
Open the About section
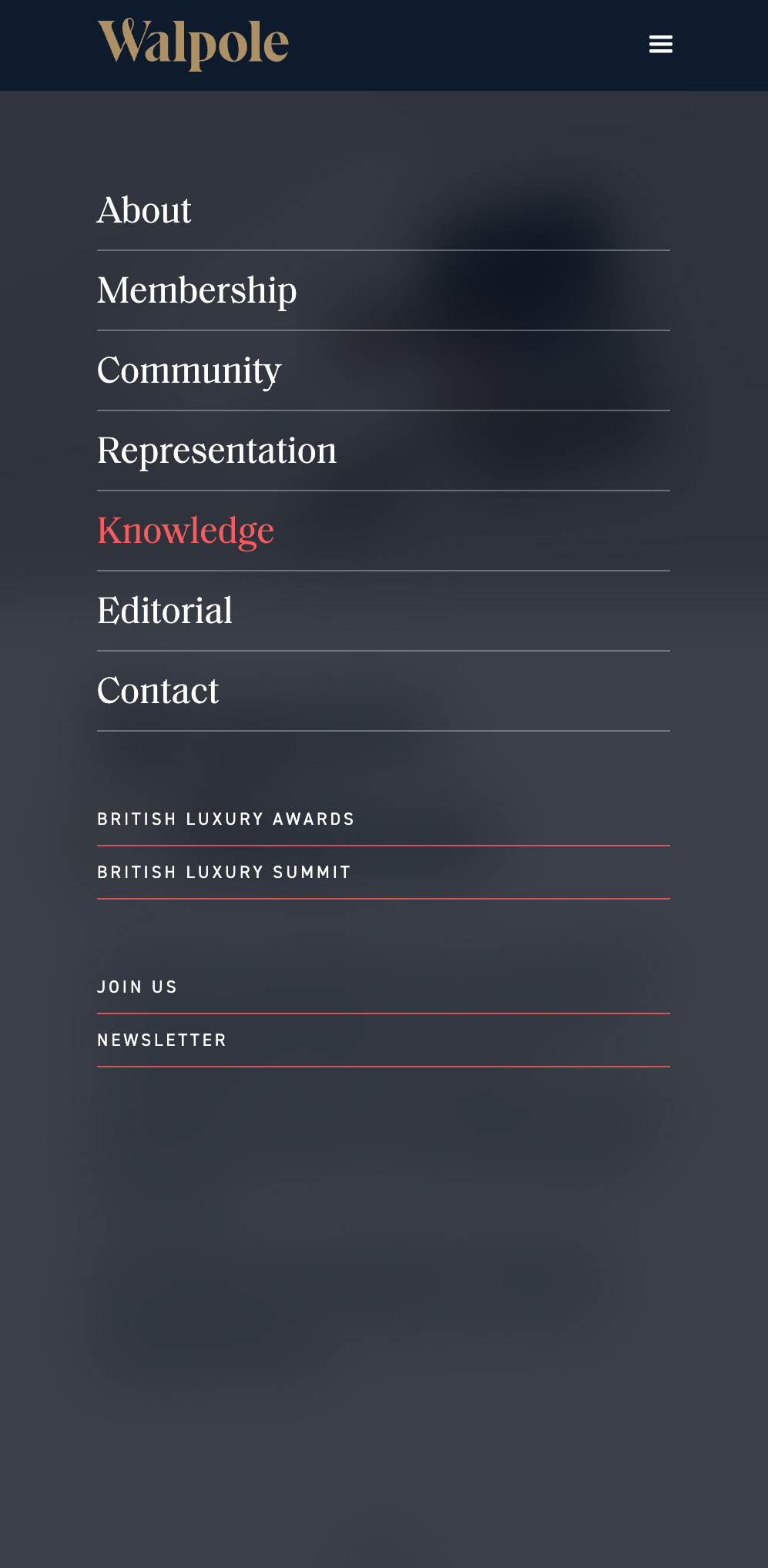pyautogui.click(x=145, y=211)
